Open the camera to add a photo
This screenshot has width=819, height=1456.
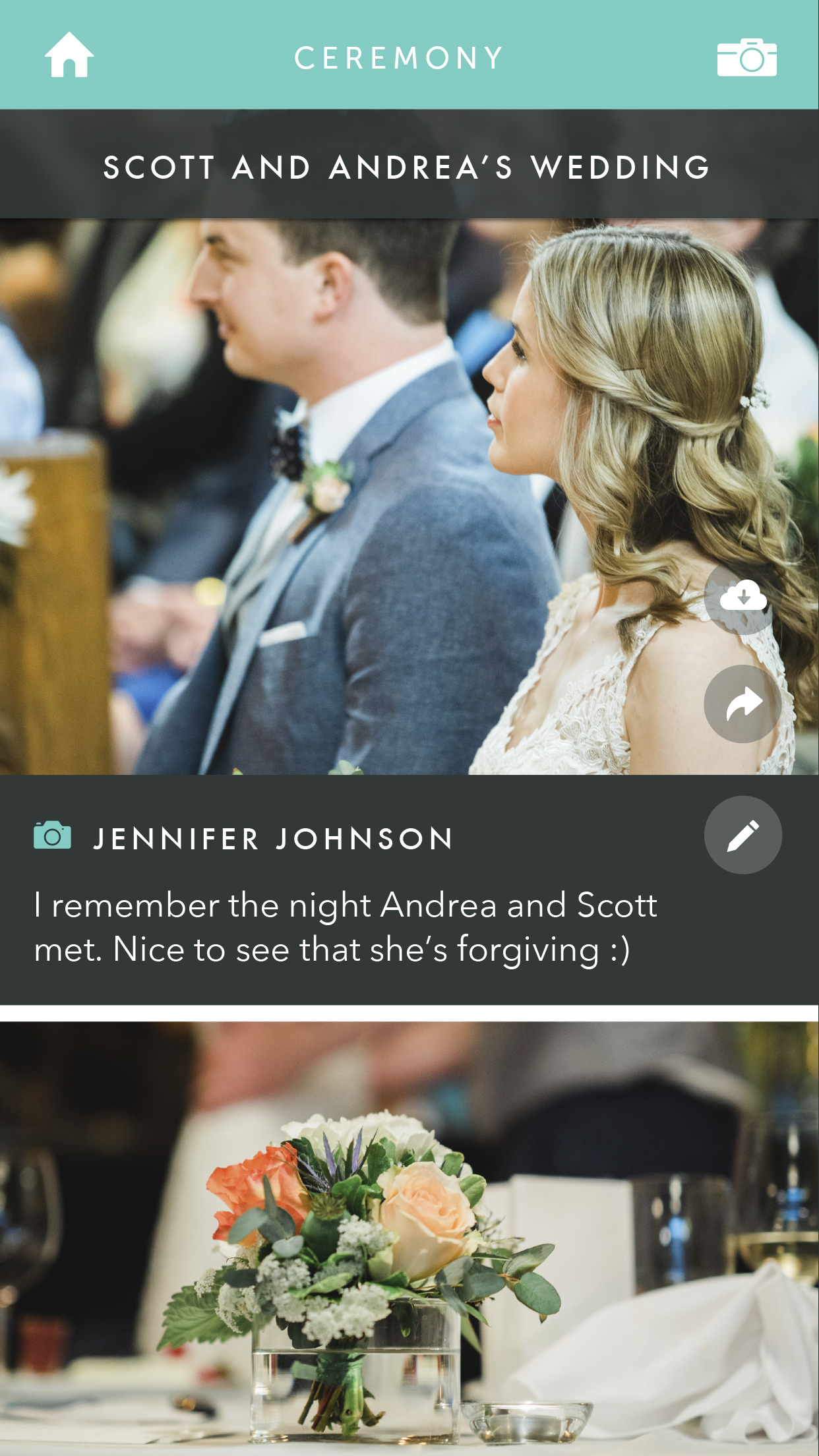point(746,57)
